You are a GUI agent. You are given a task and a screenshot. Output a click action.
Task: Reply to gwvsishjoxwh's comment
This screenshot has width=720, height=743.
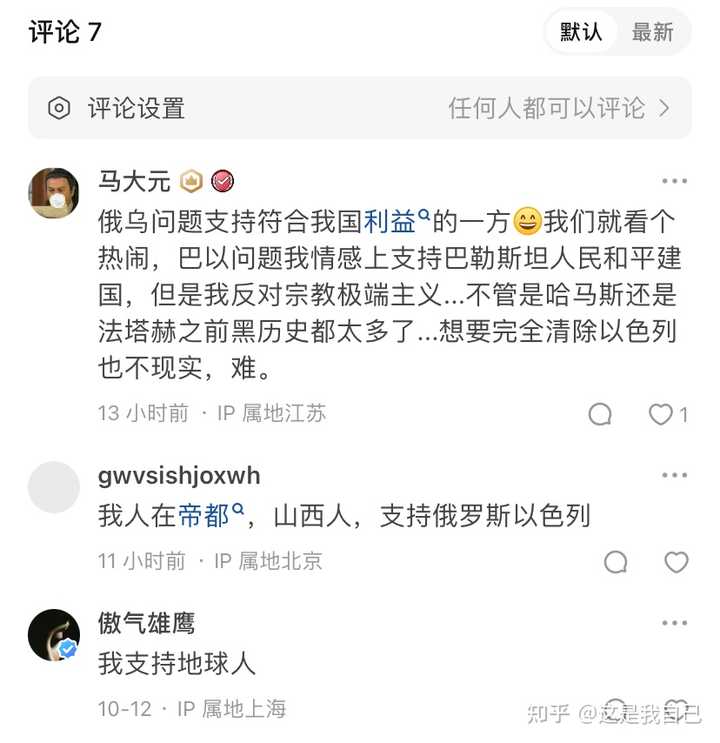[x=616, y=562]
